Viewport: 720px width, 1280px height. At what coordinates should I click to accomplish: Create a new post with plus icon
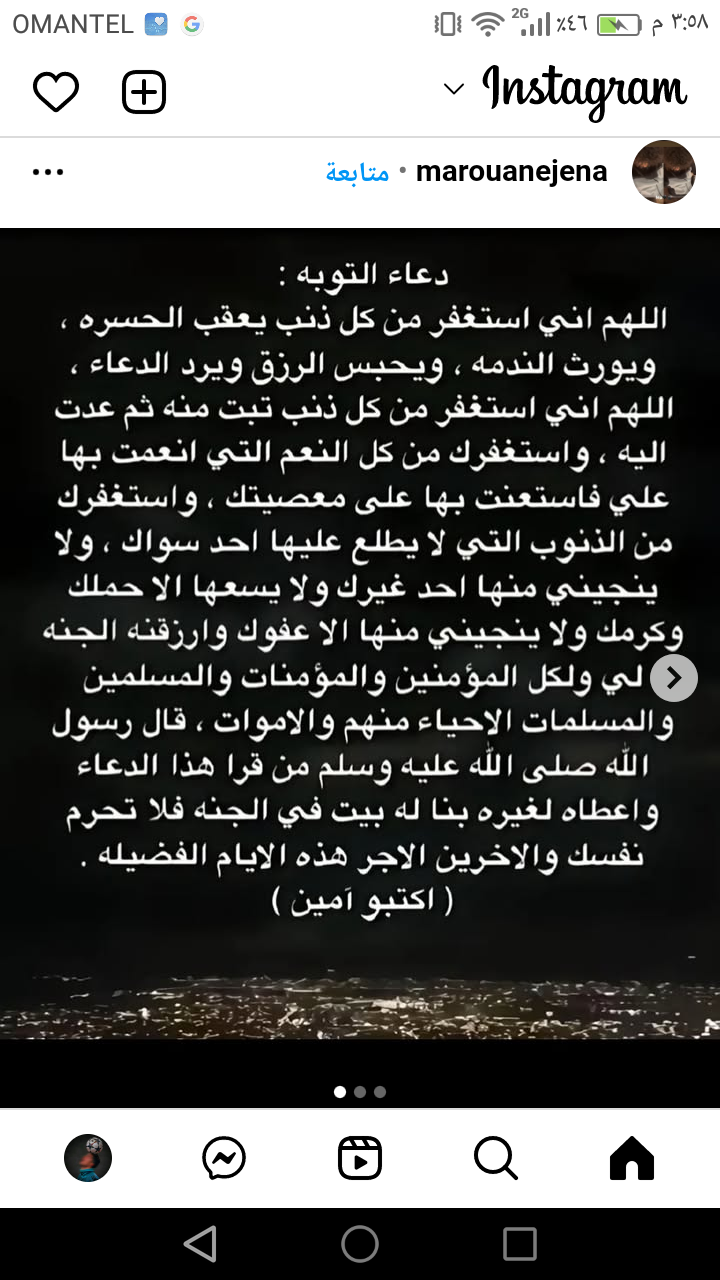[x=144, y=92]
